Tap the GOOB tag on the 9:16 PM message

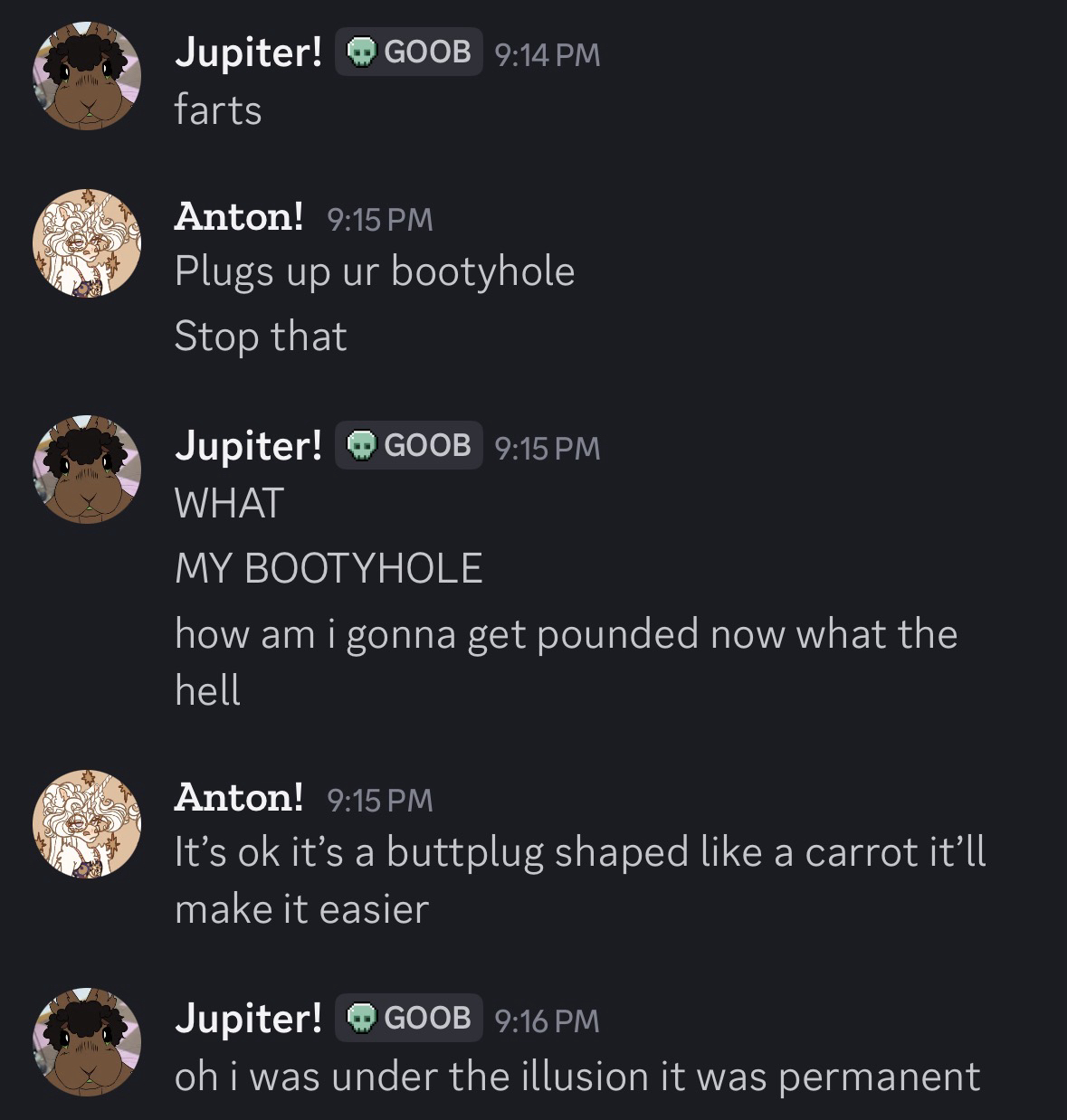tap(409, 1018)
